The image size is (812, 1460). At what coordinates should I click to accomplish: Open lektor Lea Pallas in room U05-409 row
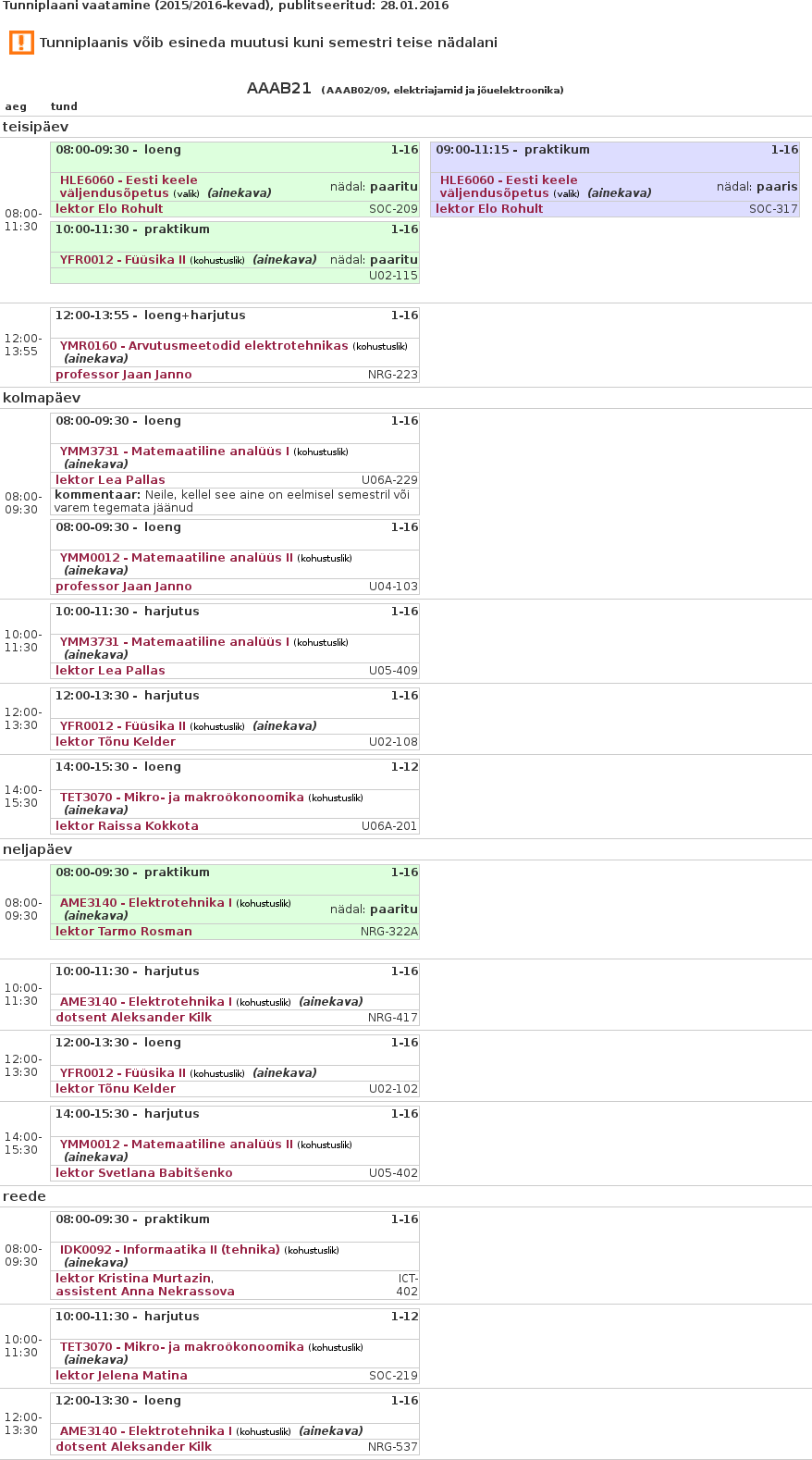[110, 671]
